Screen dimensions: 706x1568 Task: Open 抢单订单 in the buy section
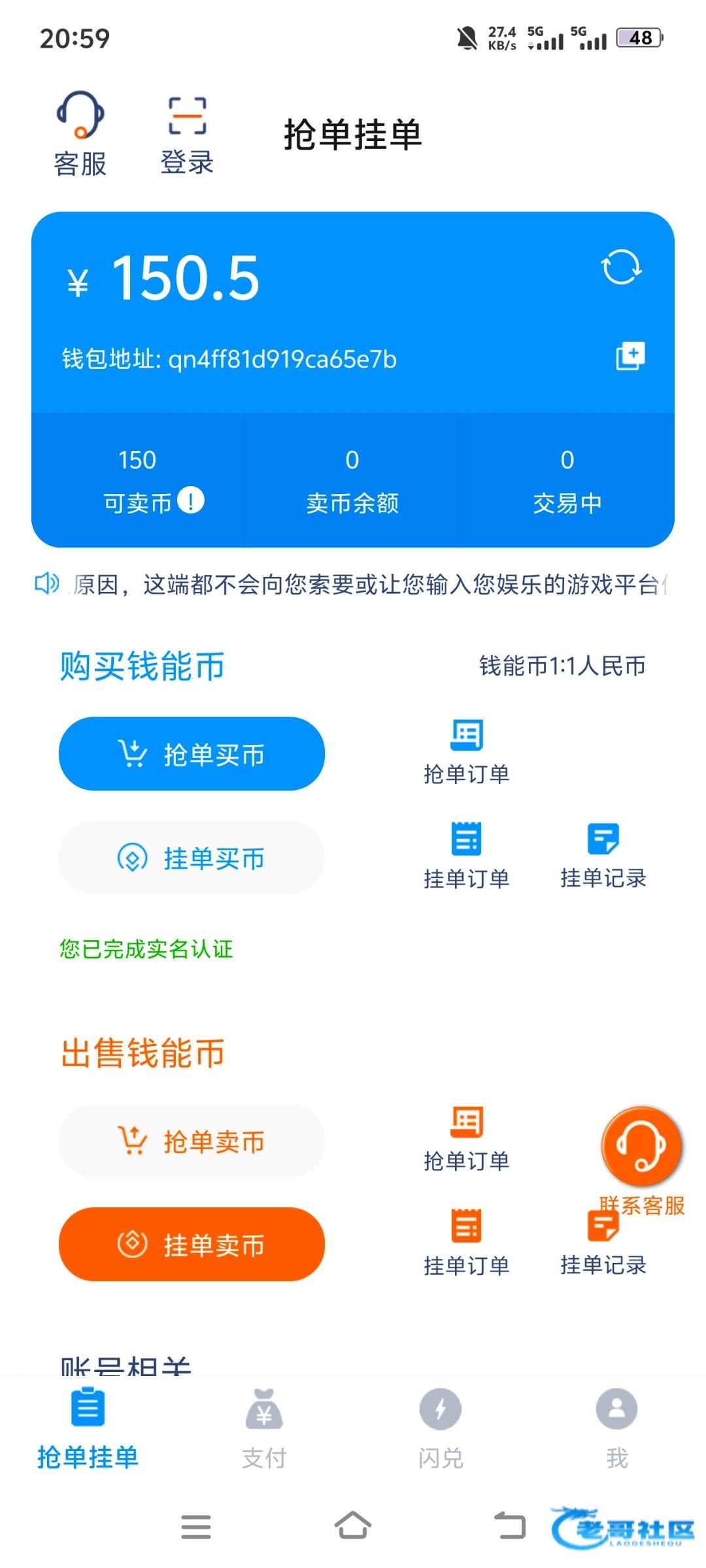[467, 751]
